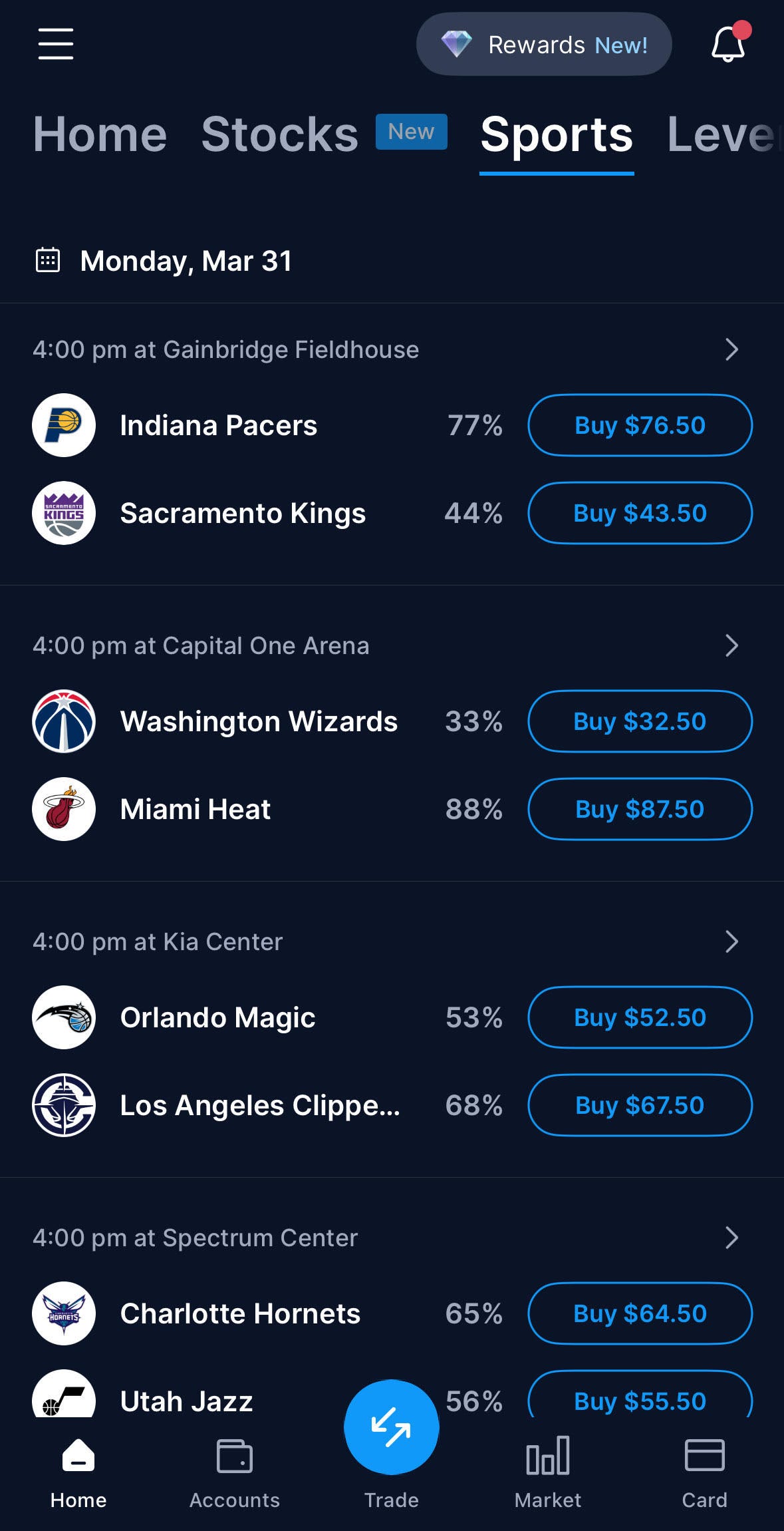Open the hamburger menu
784x1531 pixels.
coord(56,44)
